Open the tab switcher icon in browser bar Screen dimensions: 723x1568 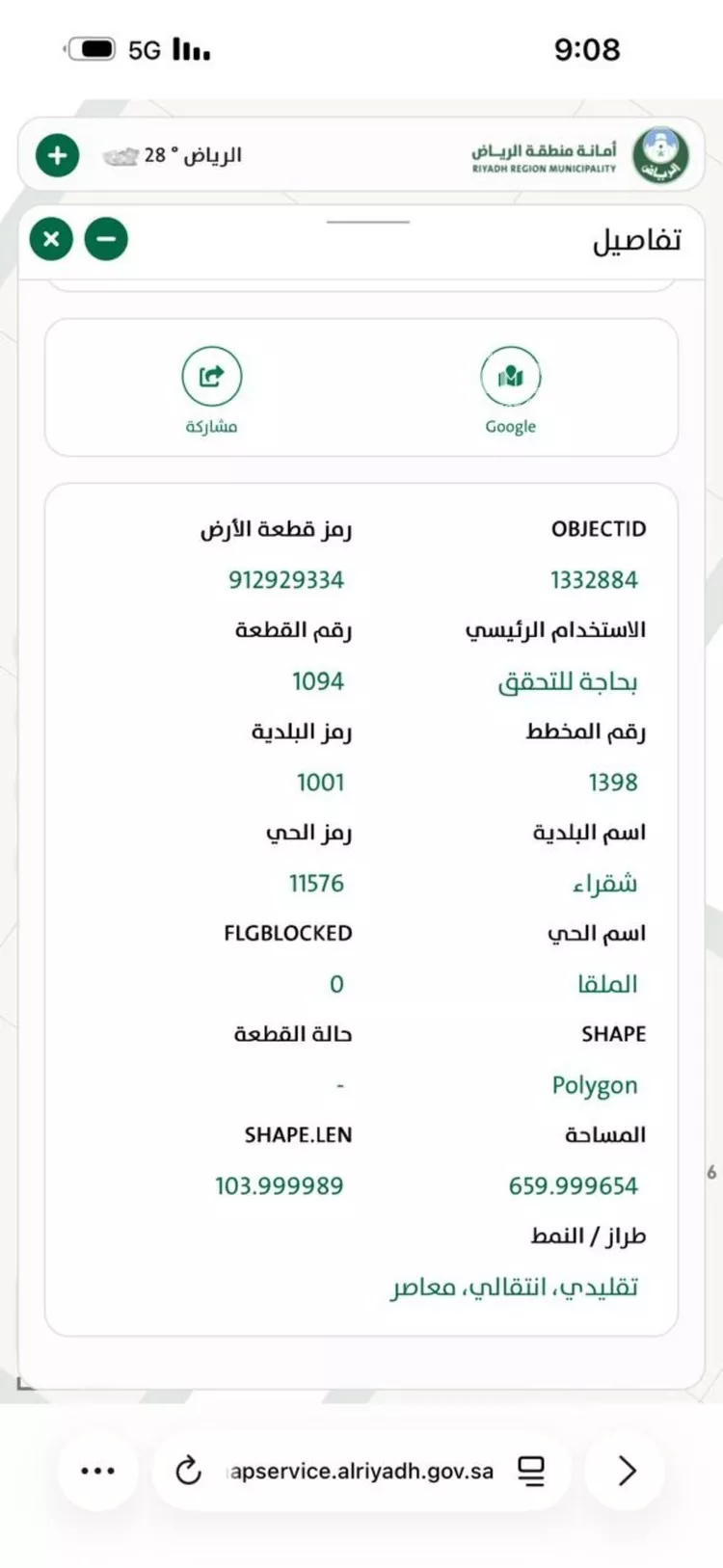pyautogui.click(x=531, y=1470)
